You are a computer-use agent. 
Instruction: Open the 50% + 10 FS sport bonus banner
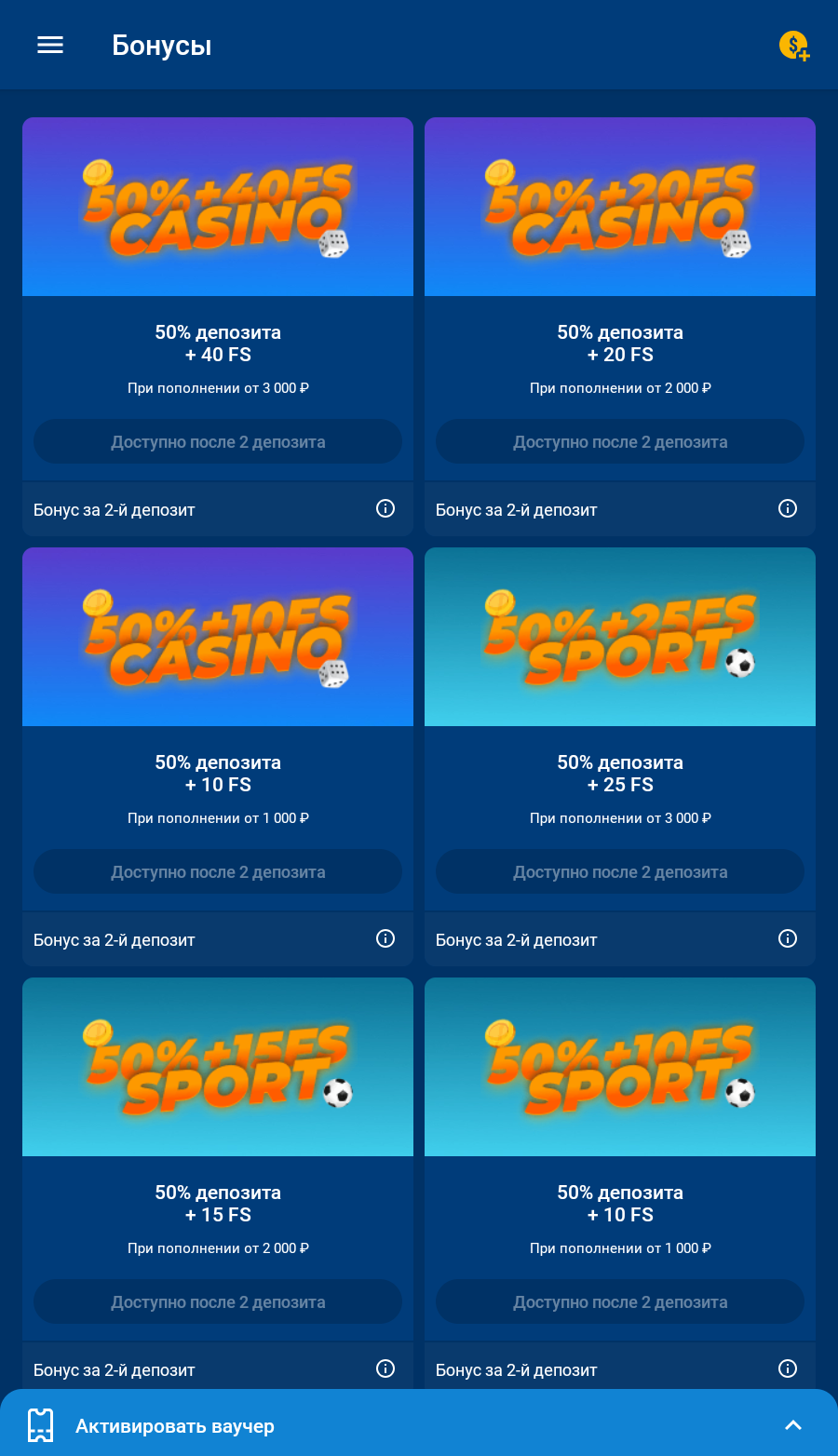620,1067
